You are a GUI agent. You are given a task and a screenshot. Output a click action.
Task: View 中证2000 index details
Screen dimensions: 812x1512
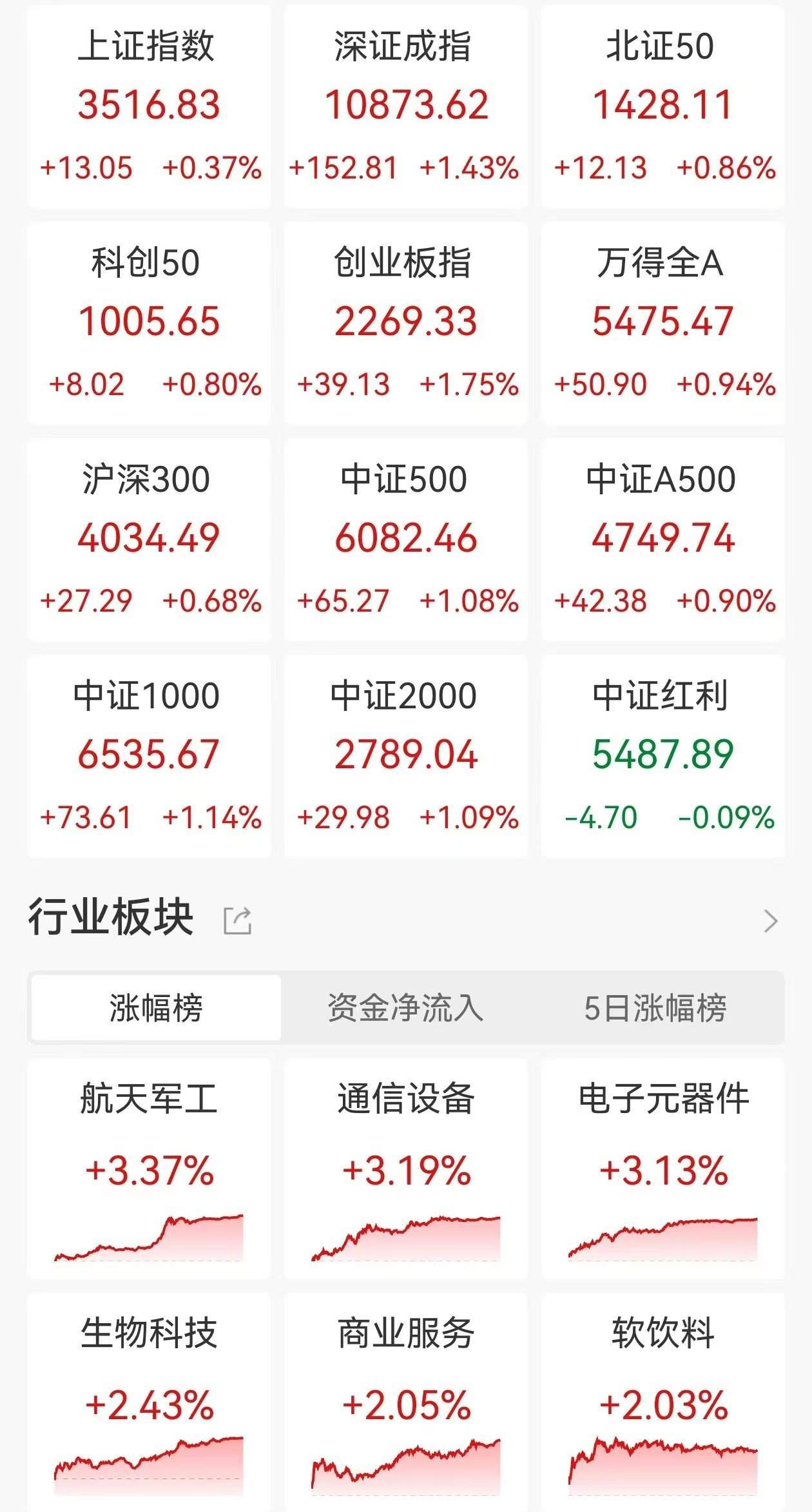pyautogui.click(x=406, y=757)
